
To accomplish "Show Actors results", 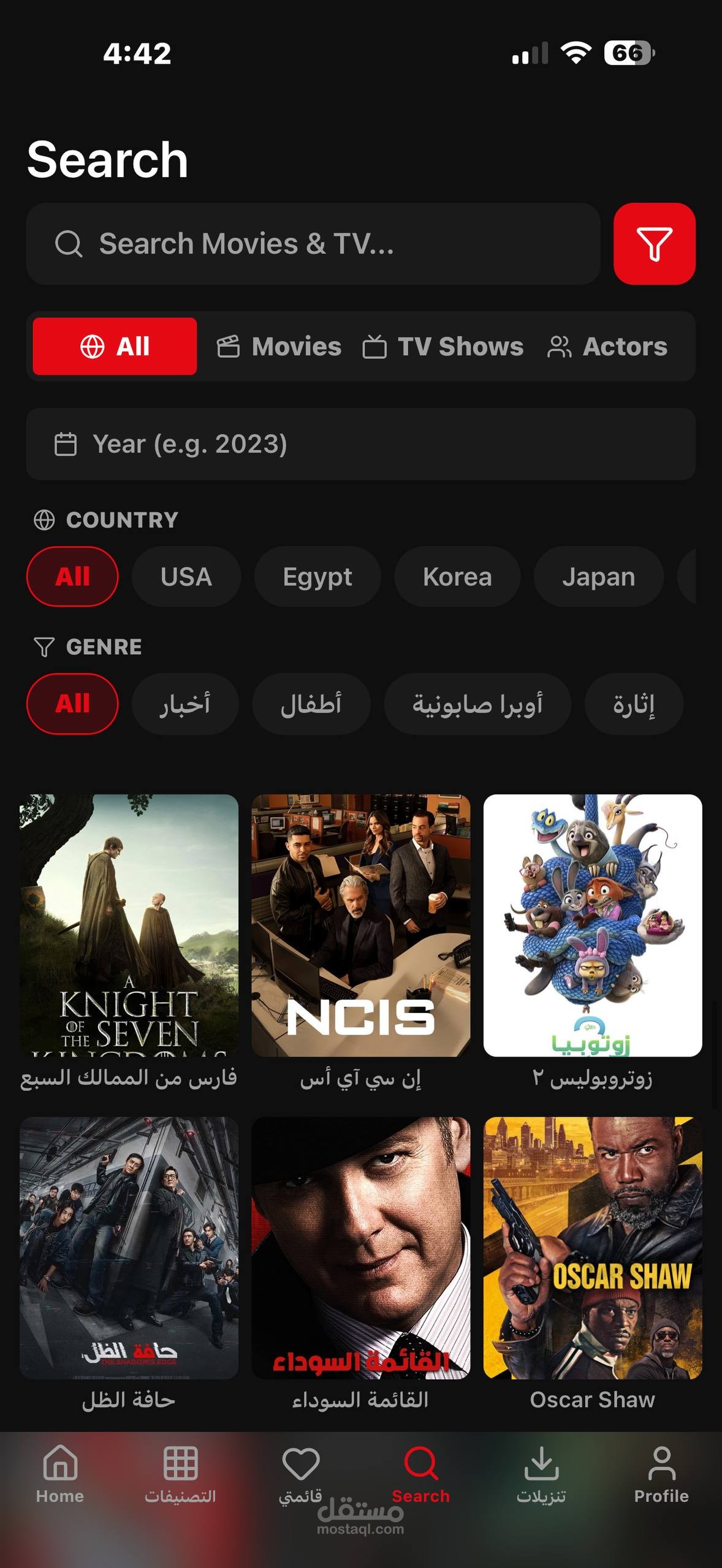I will pyautogui.click(x=607, y=347).
